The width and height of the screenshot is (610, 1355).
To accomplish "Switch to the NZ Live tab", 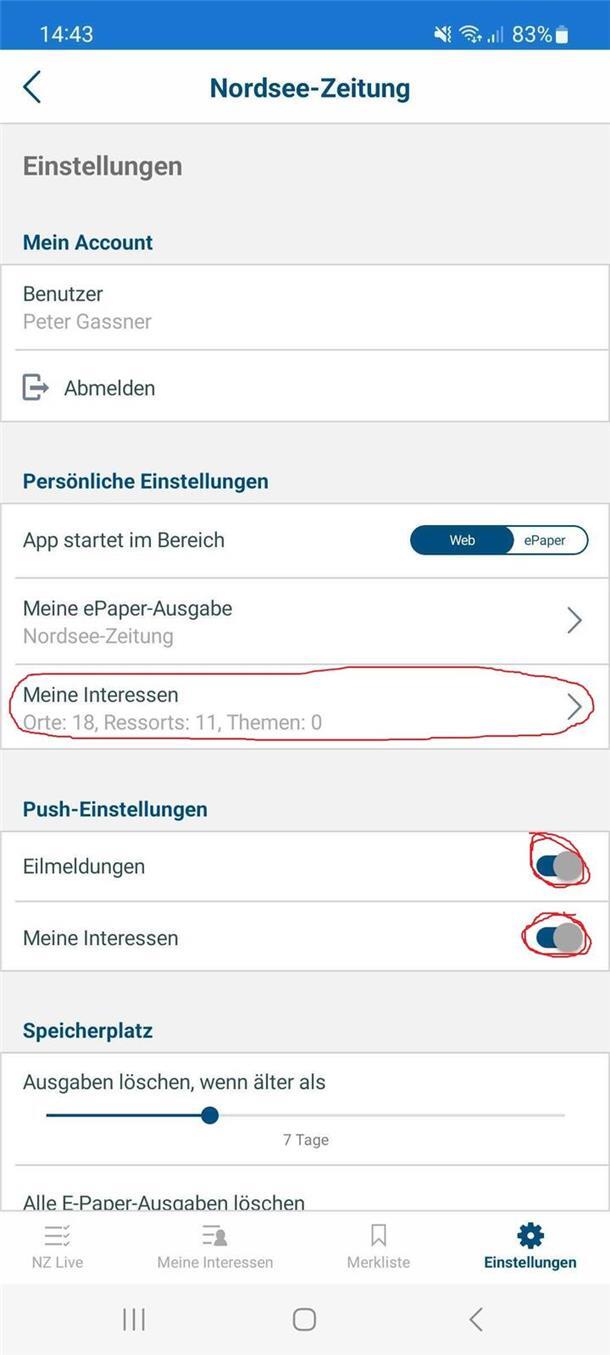I will [x=57, y=1246].
